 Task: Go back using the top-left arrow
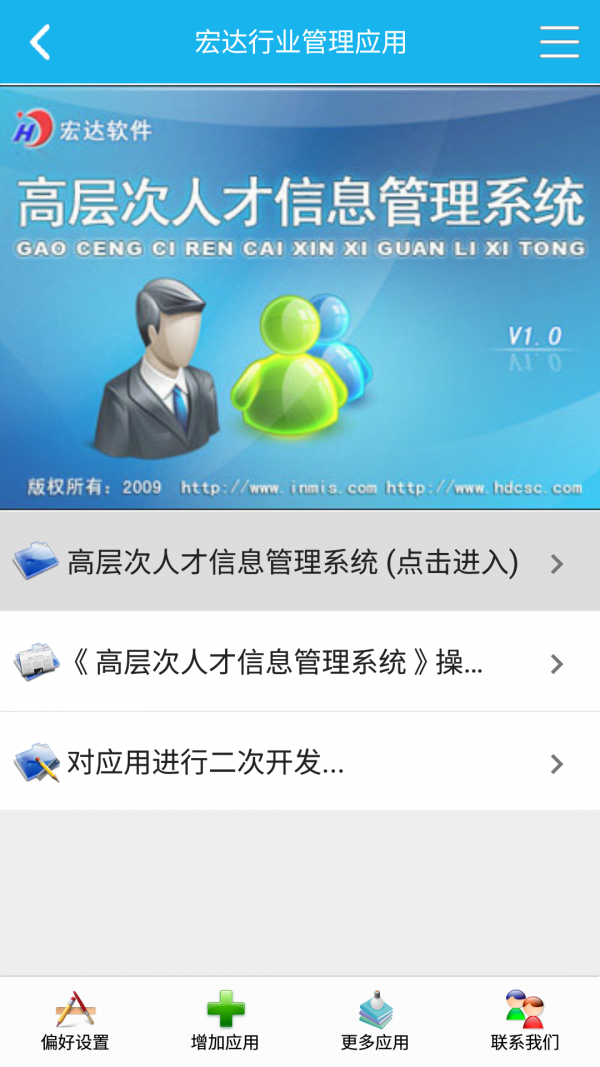click(40, 42)
